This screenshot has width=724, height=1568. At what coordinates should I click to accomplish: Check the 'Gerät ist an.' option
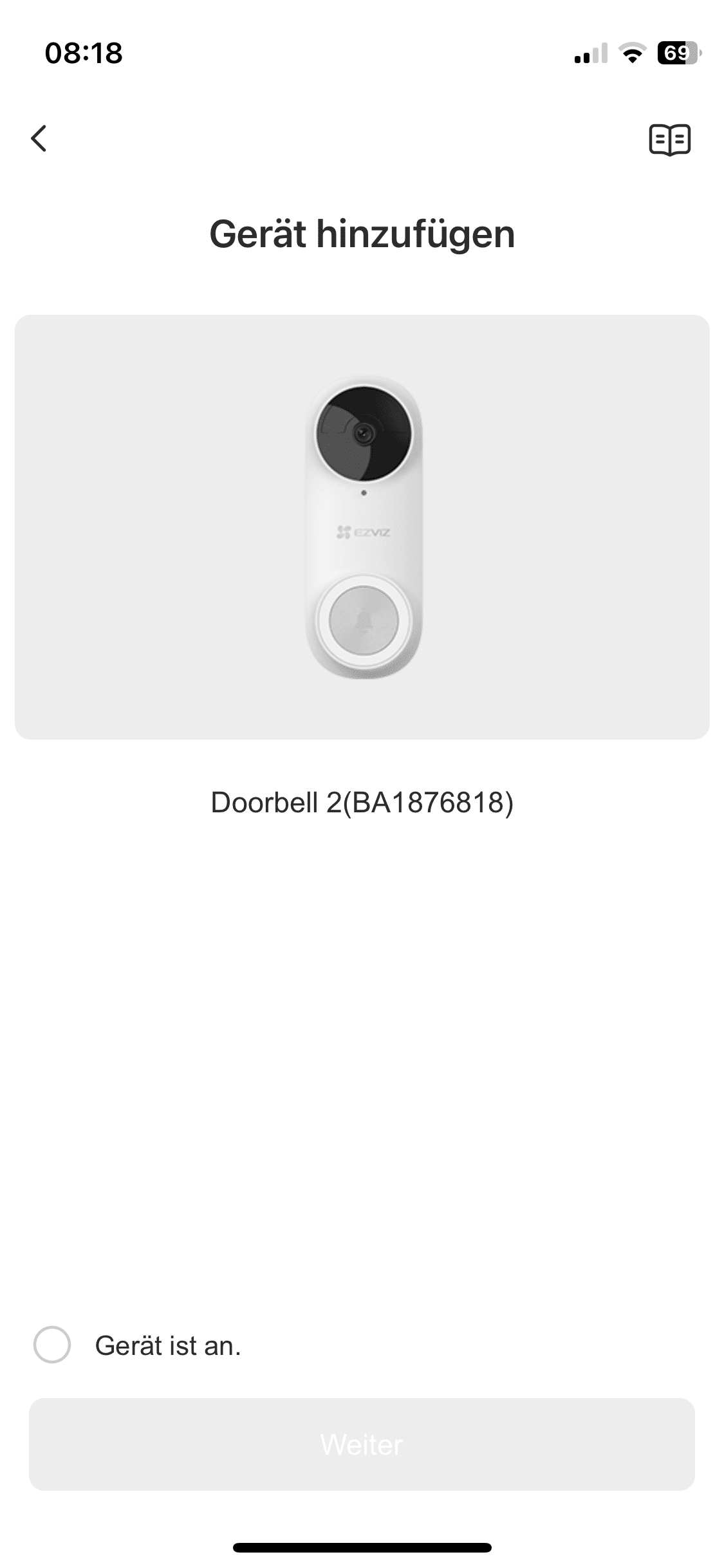point(52,1345)
